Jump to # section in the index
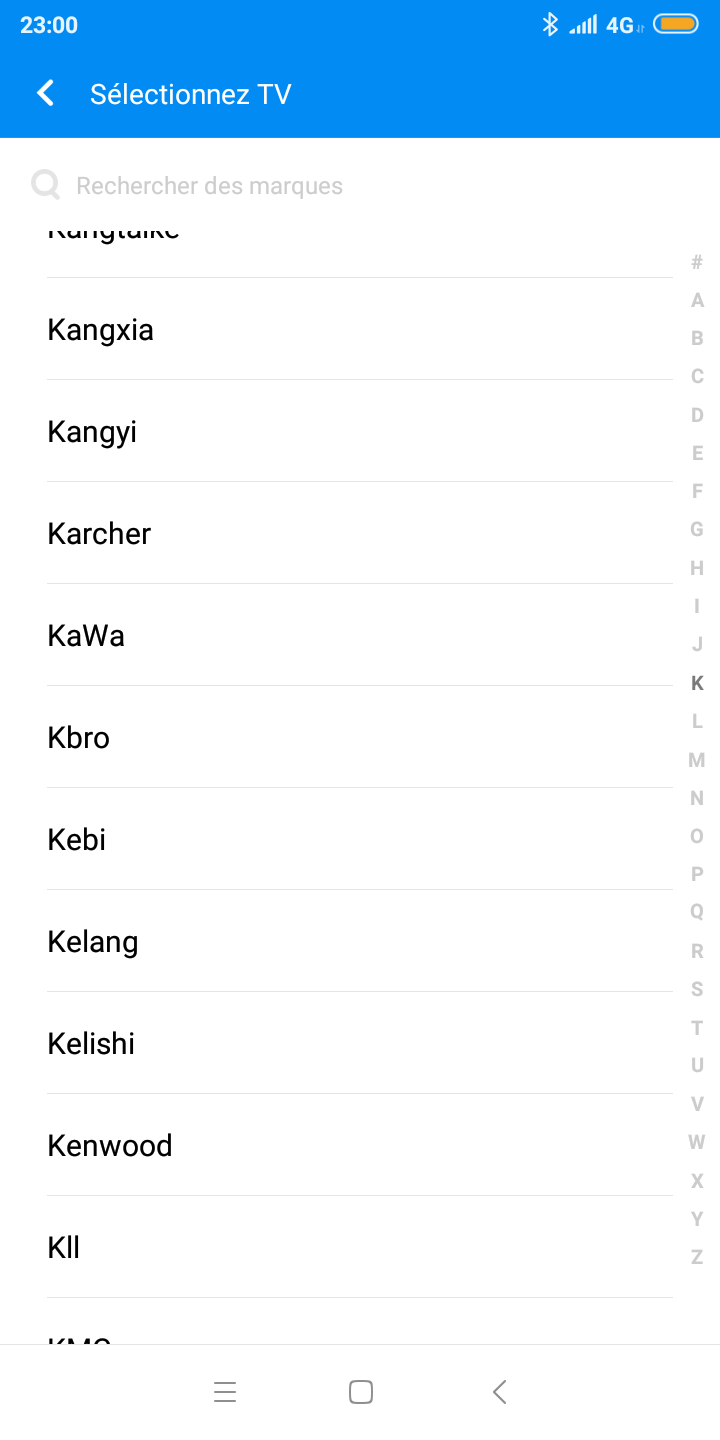Screen dimensions: 720x1440 [x=697, y=262]
